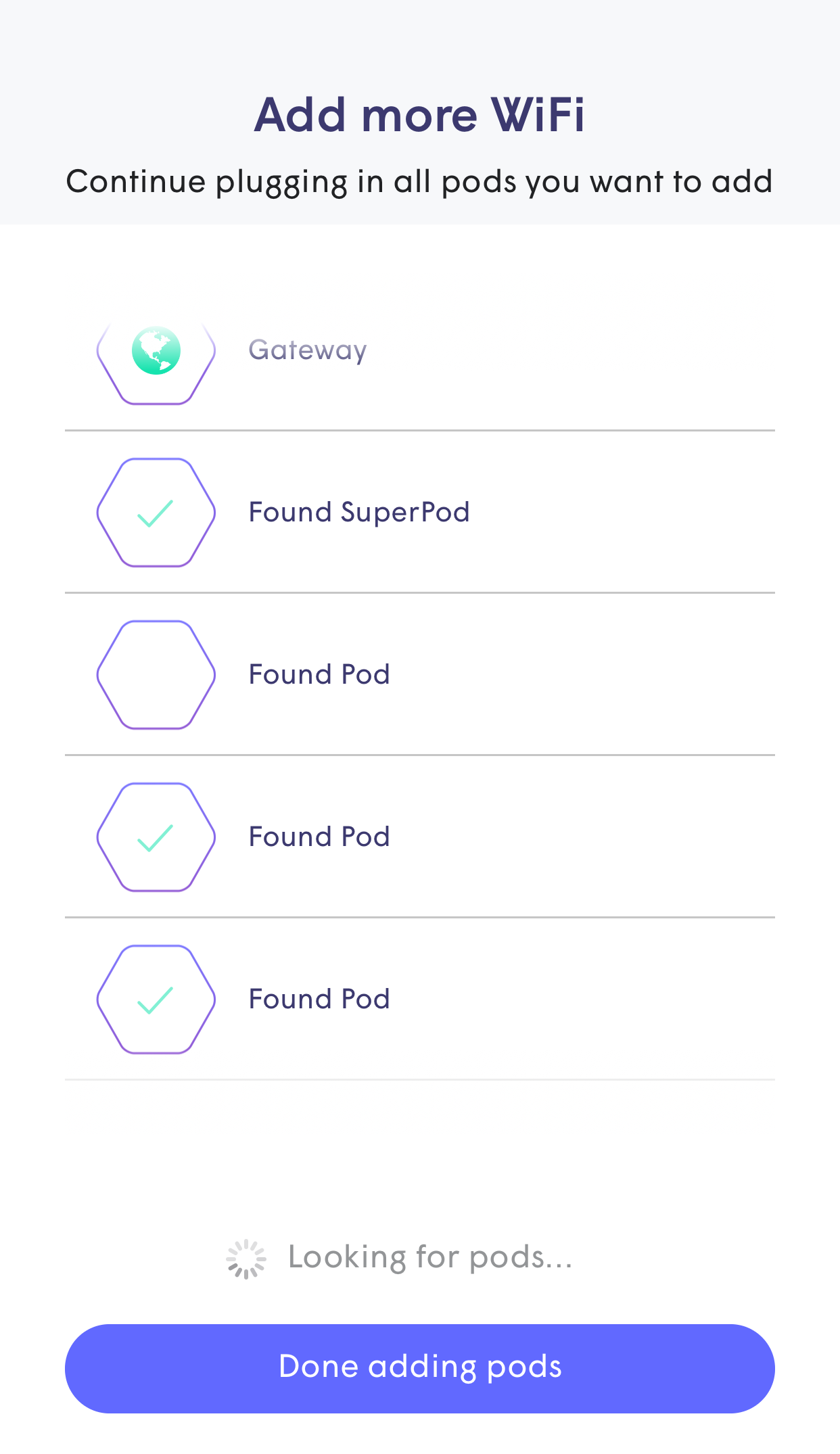Toggle selection of the unchecked Found Pod

pos(156,674)
